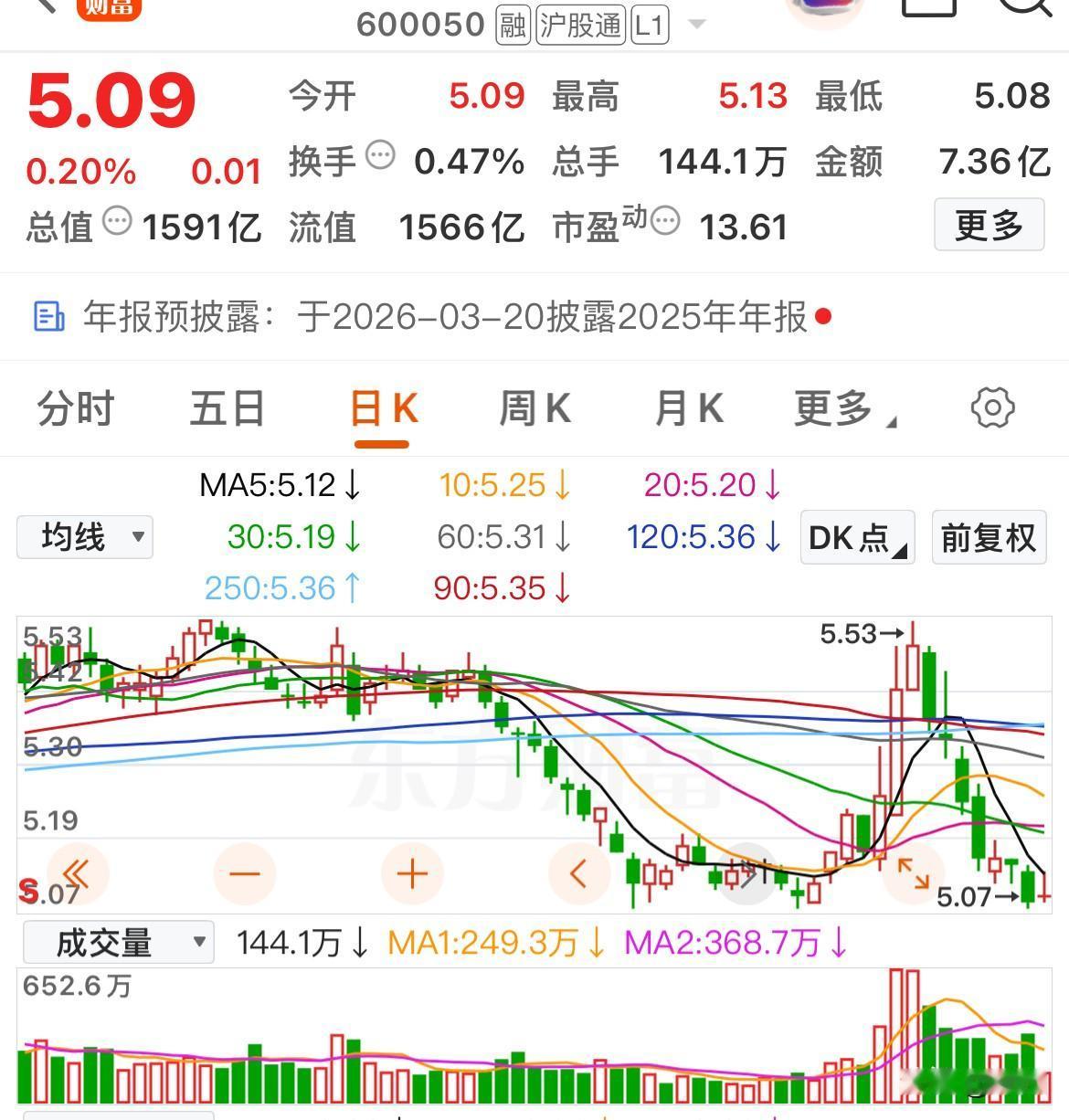Image resolution: width=1069 pixels, height=1120 pixels.
Task: Click the left chevron to view earlier candles
Action: point(578,873)
